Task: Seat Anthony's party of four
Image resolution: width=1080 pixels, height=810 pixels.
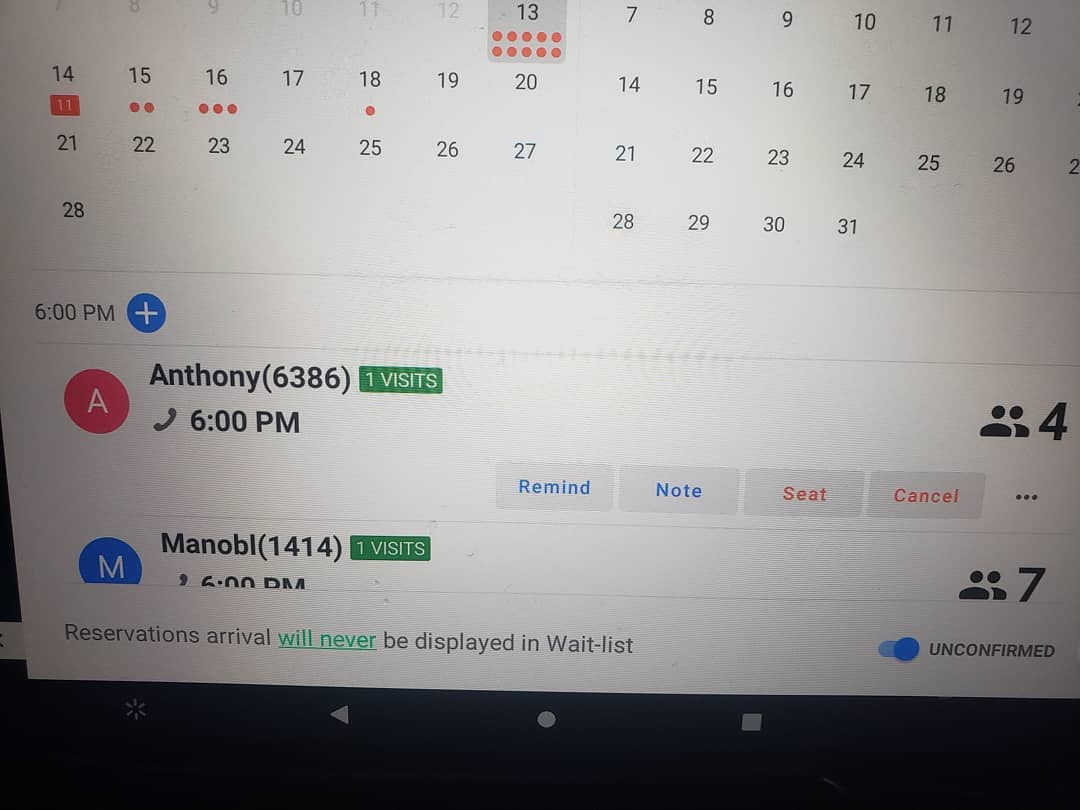Action: point(804,493)
